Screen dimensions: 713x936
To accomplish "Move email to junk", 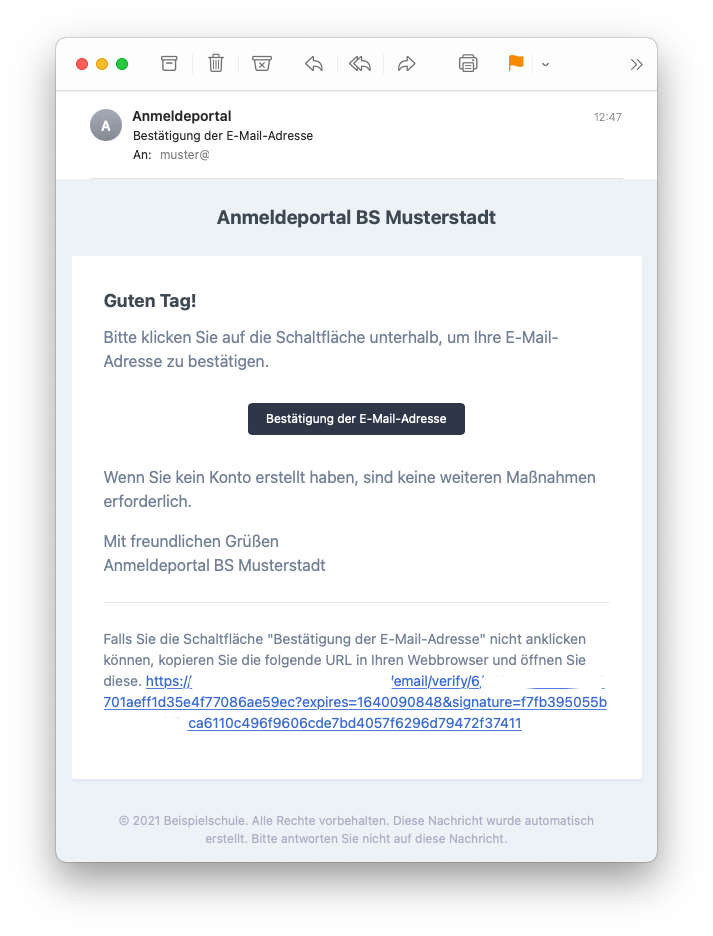I will (261, 64).
